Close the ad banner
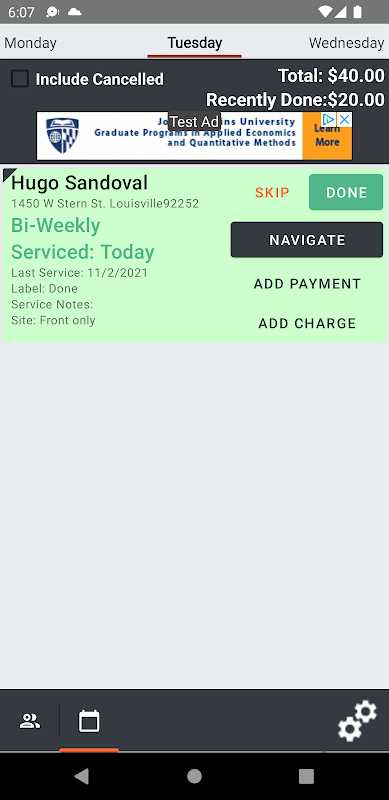 pos(345,120)
